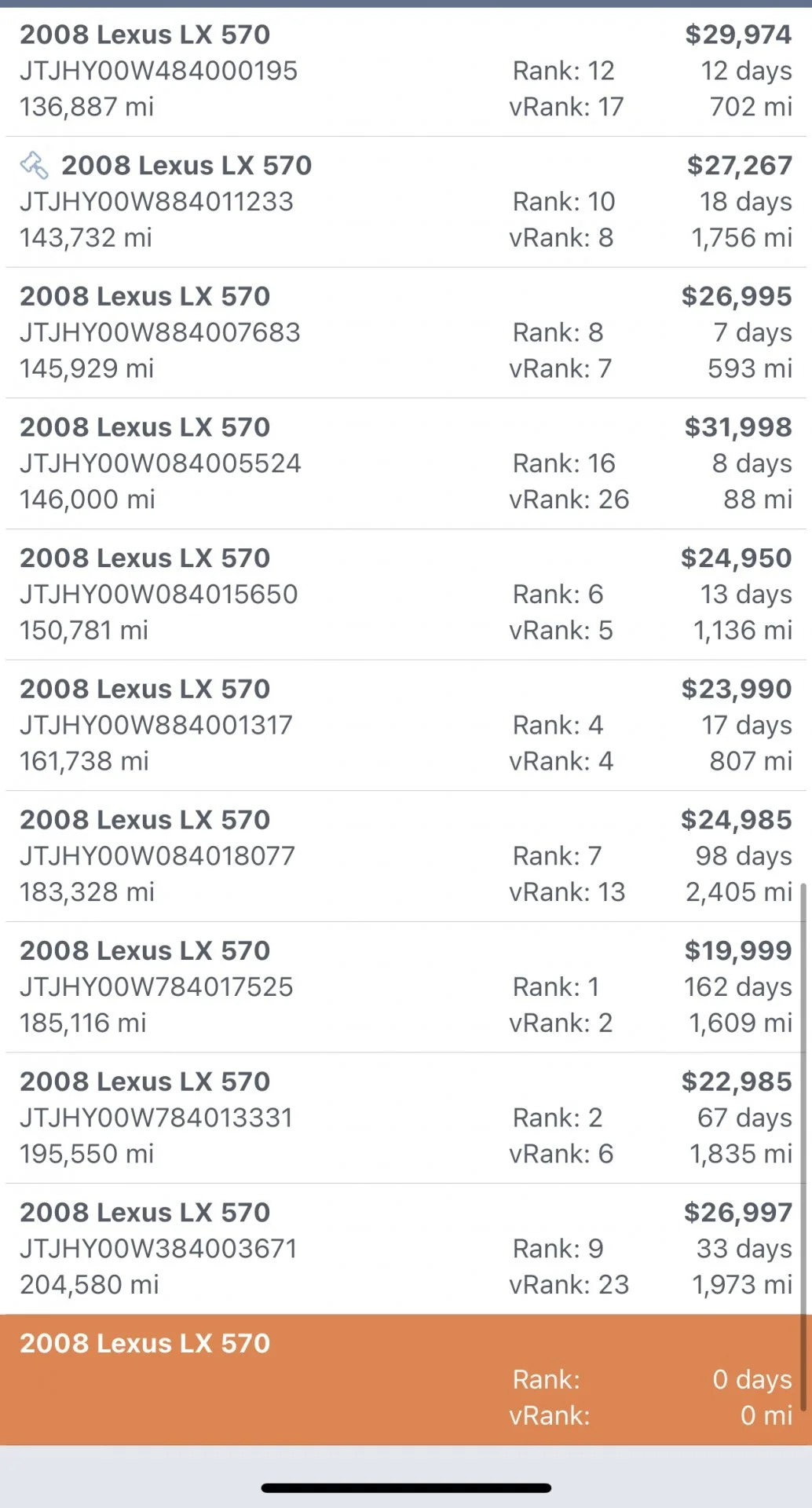The image size is (812, 1508).
Task: Open the listing with VIN JTJHY00W084015650
Action: tap(406, 595)
